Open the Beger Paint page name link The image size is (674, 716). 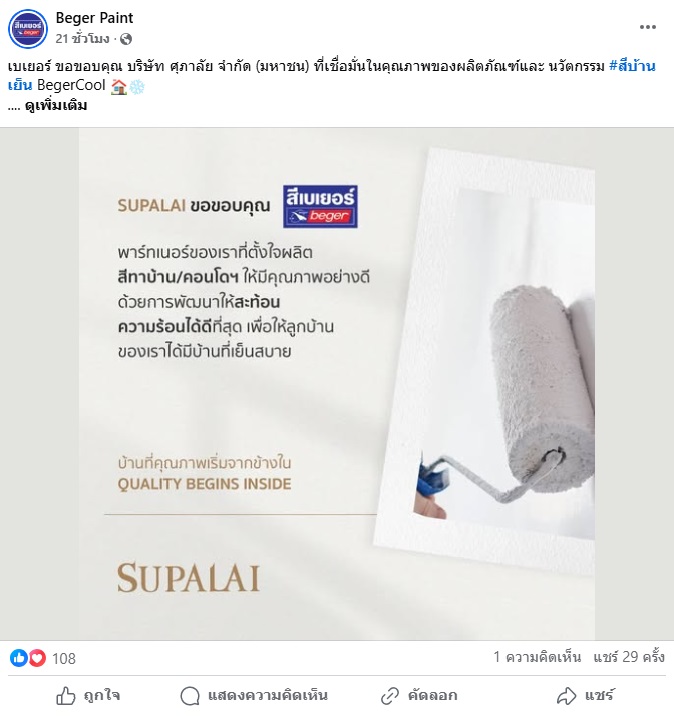click(x=94, y=18)
